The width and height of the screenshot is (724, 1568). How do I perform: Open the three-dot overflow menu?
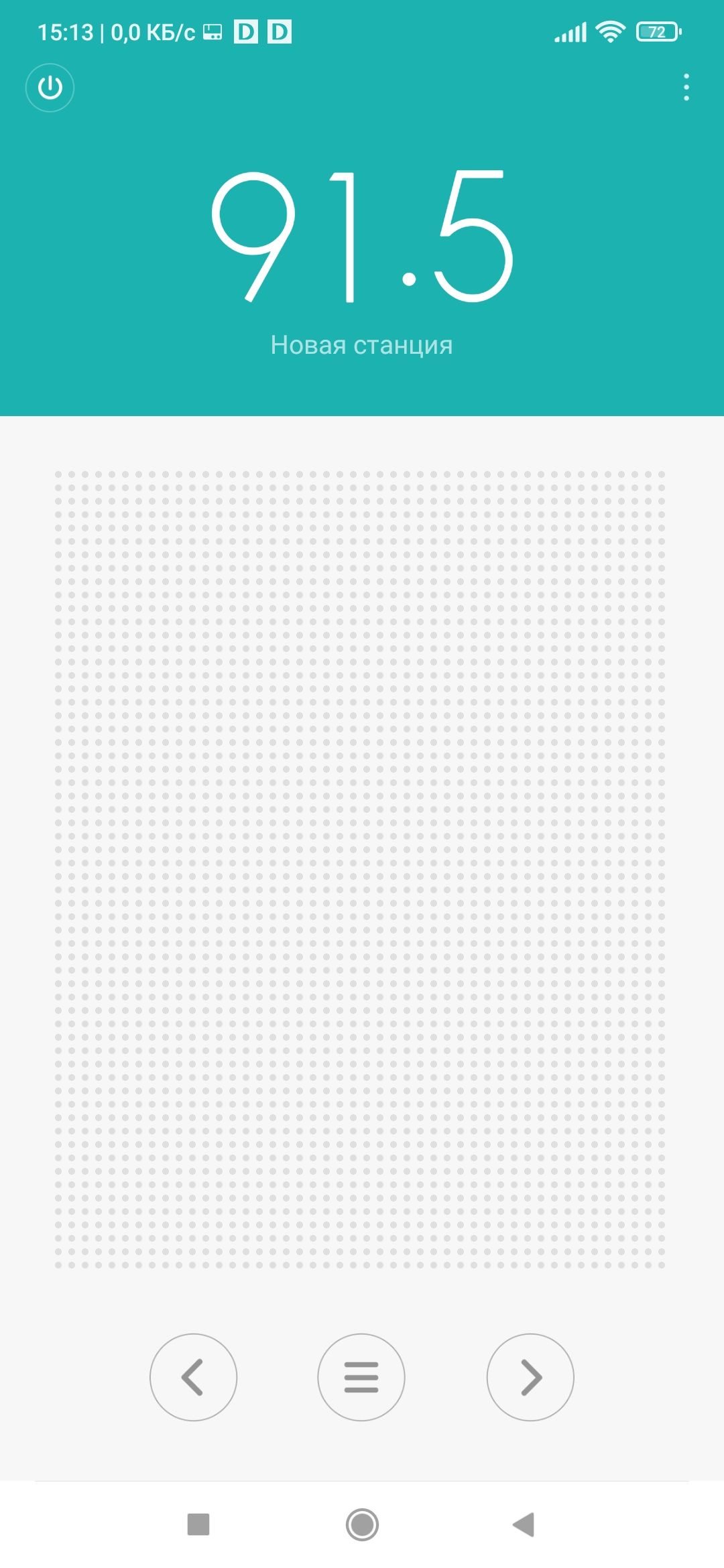tap(686, 88)
